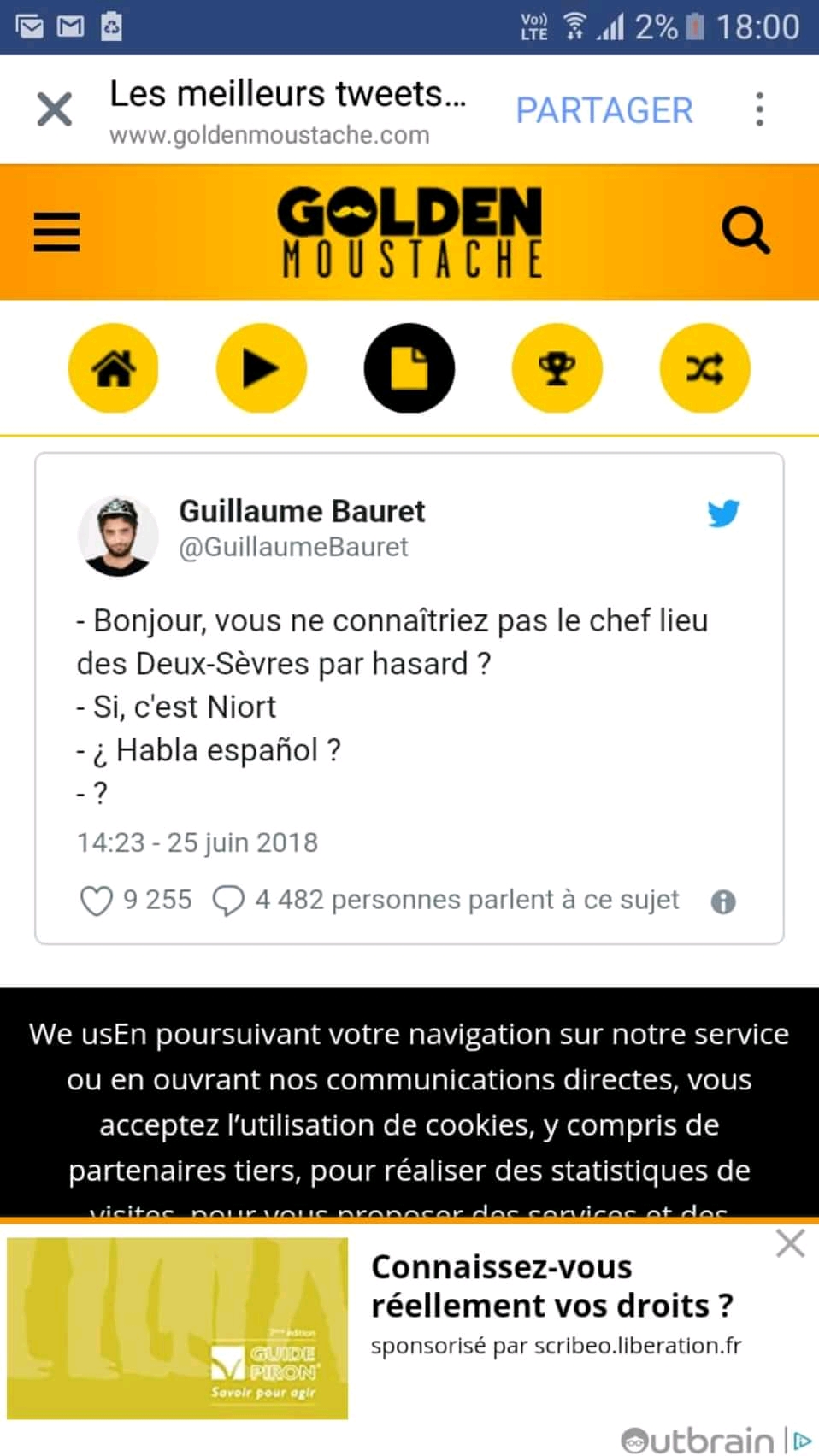The width and height of the screenshot is (819, 1456).
Task: Switch to the videos play icon
Action: click(x=261, y=368)
